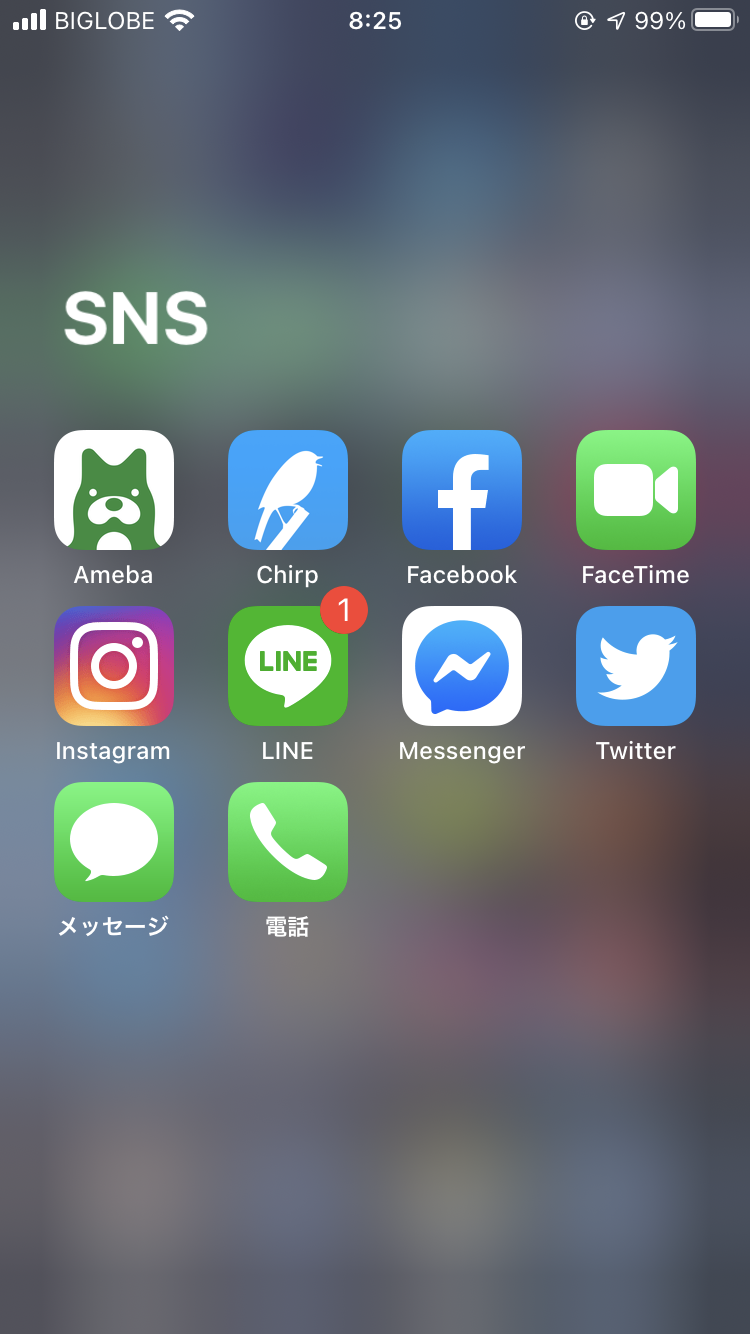Open the 電話 phone app
Screen dimensions: 750x1334
point(288,842)
